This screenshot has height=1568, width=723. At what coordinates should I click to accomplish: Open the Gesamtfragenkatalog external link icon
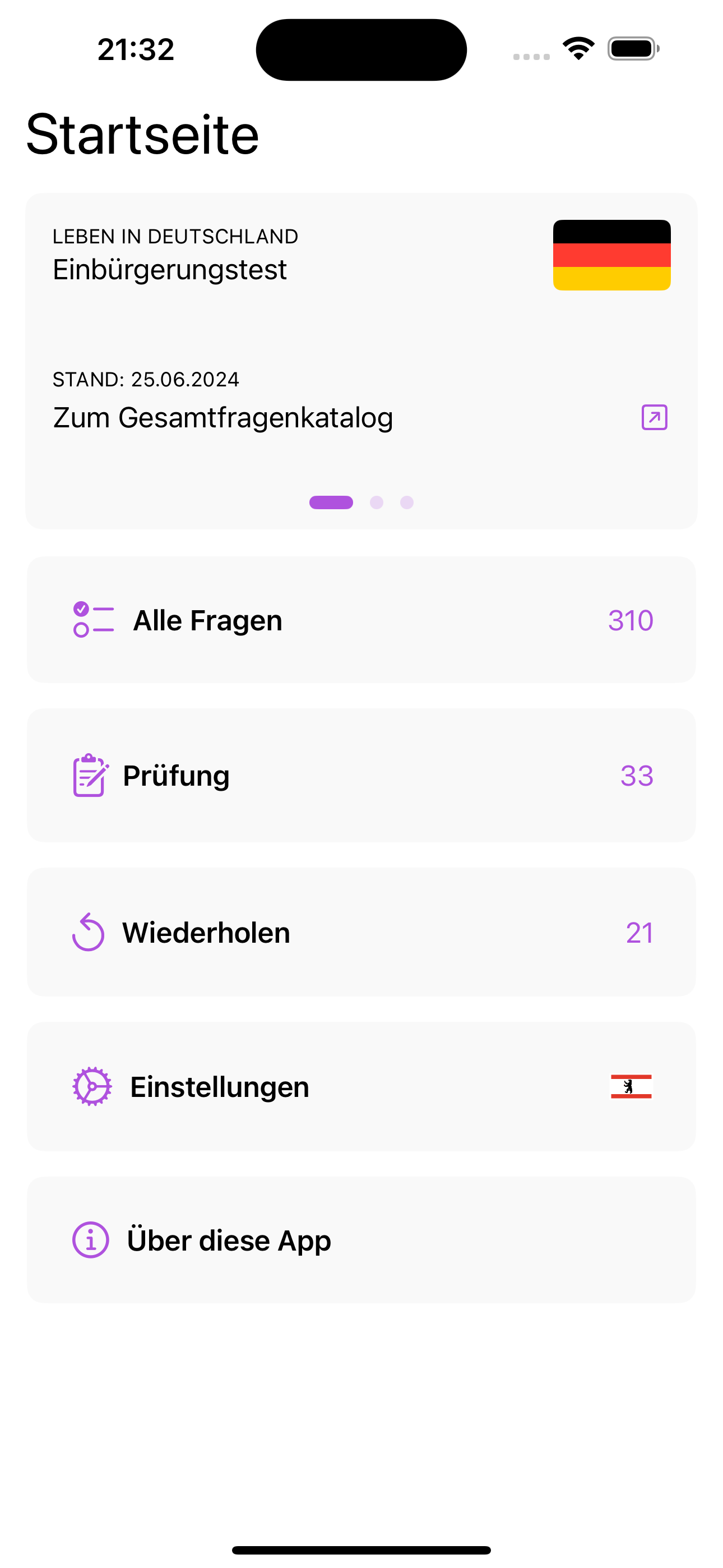point(654,418)
